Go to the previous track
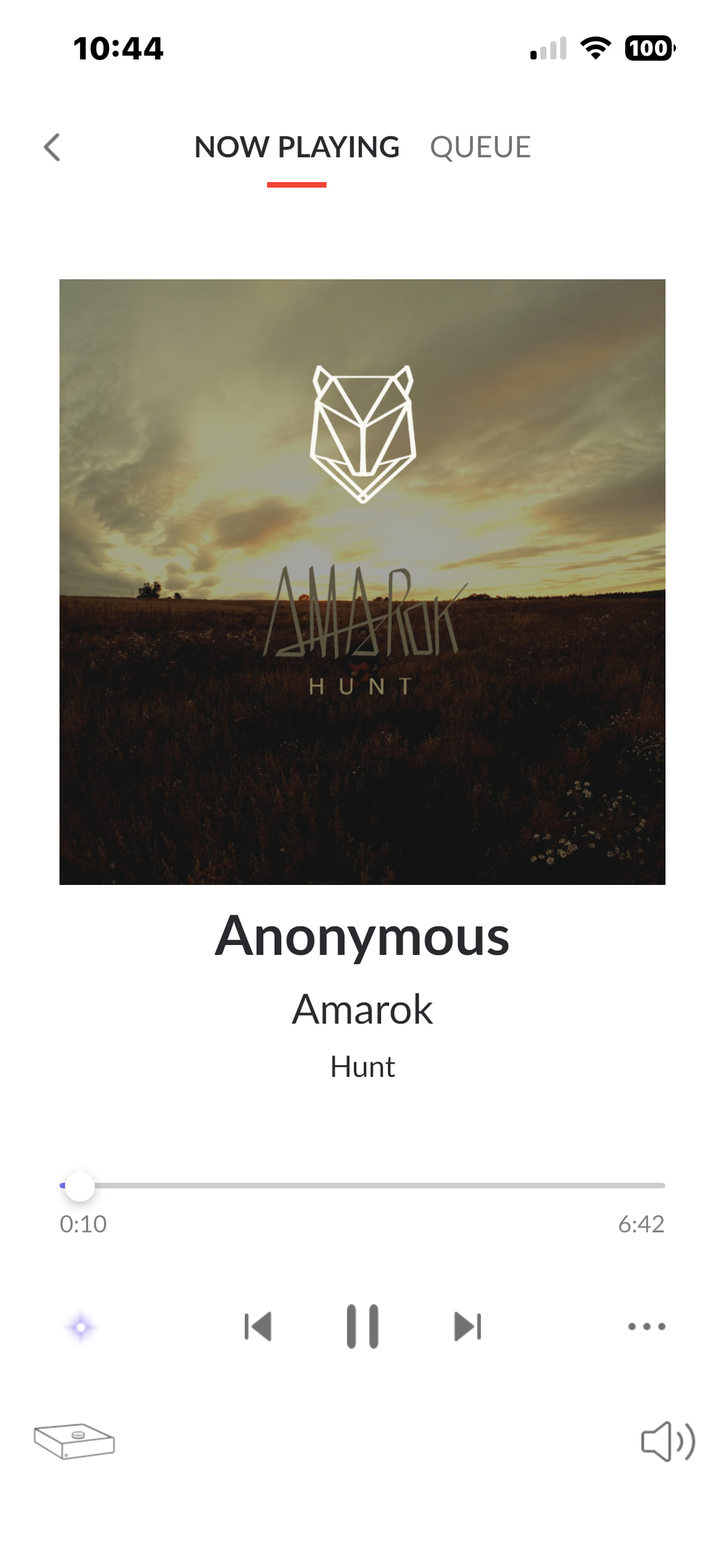725x1568 pixels. [258, 1326]
